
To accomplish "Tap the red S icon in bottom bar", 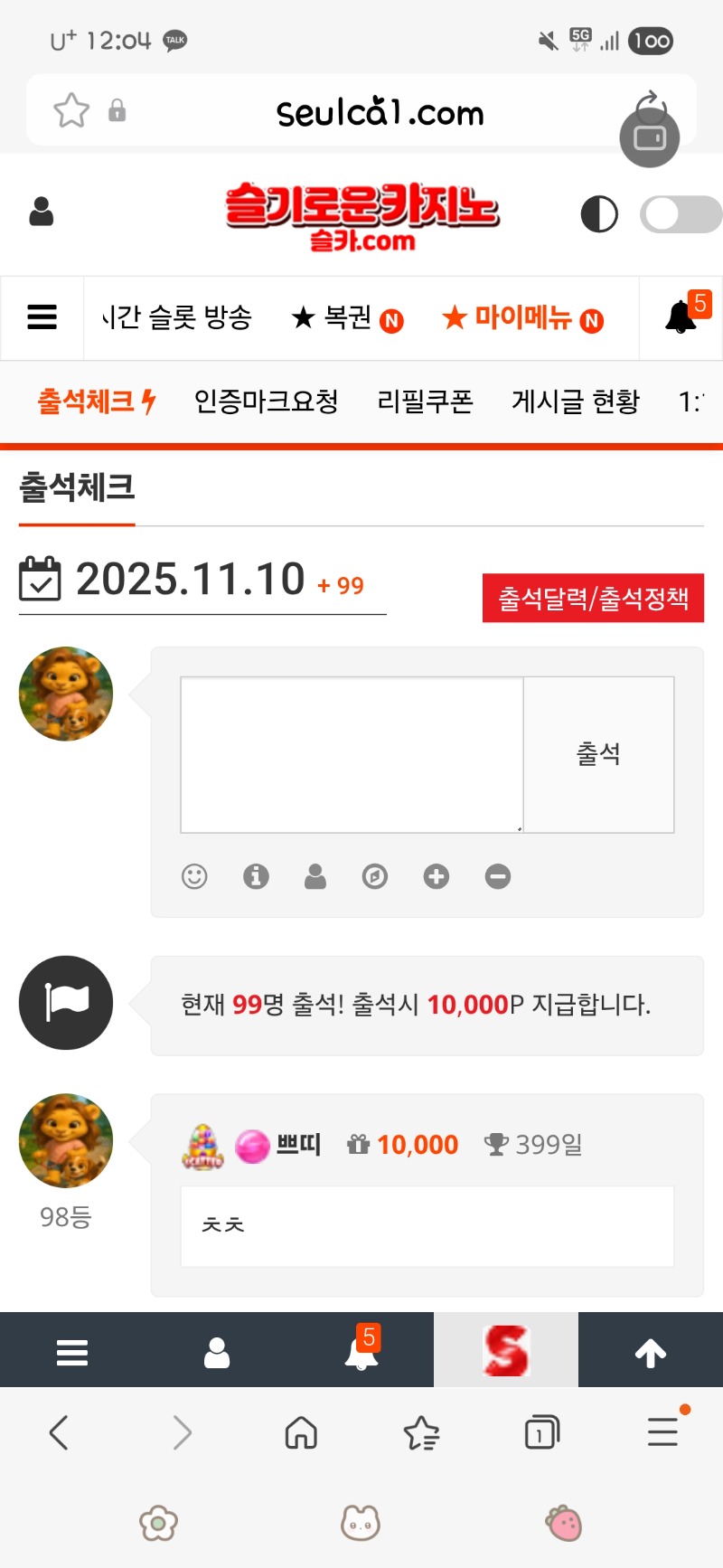I will pos(506,1351).
